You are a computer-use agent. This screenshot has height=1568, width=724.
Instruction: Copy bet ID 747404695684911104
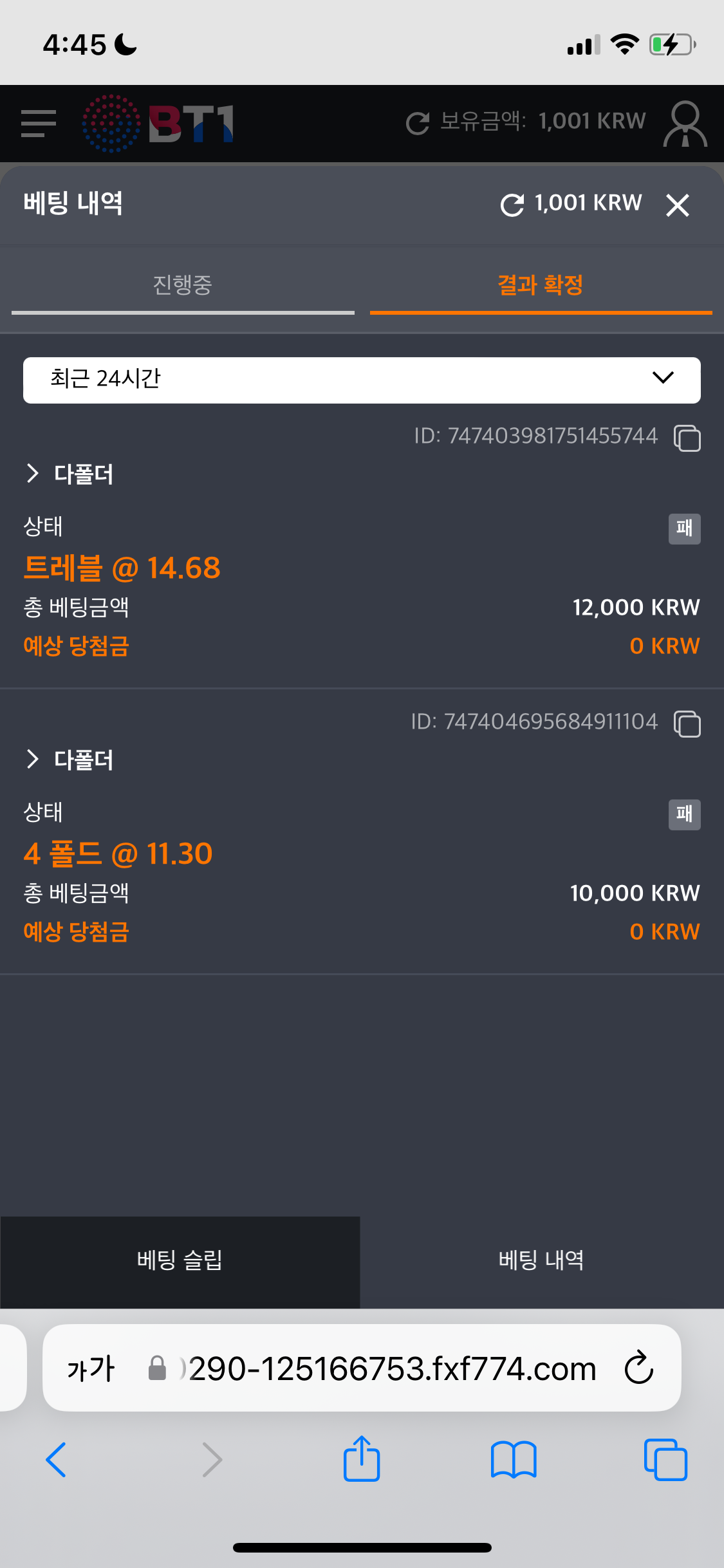(687, 724)
